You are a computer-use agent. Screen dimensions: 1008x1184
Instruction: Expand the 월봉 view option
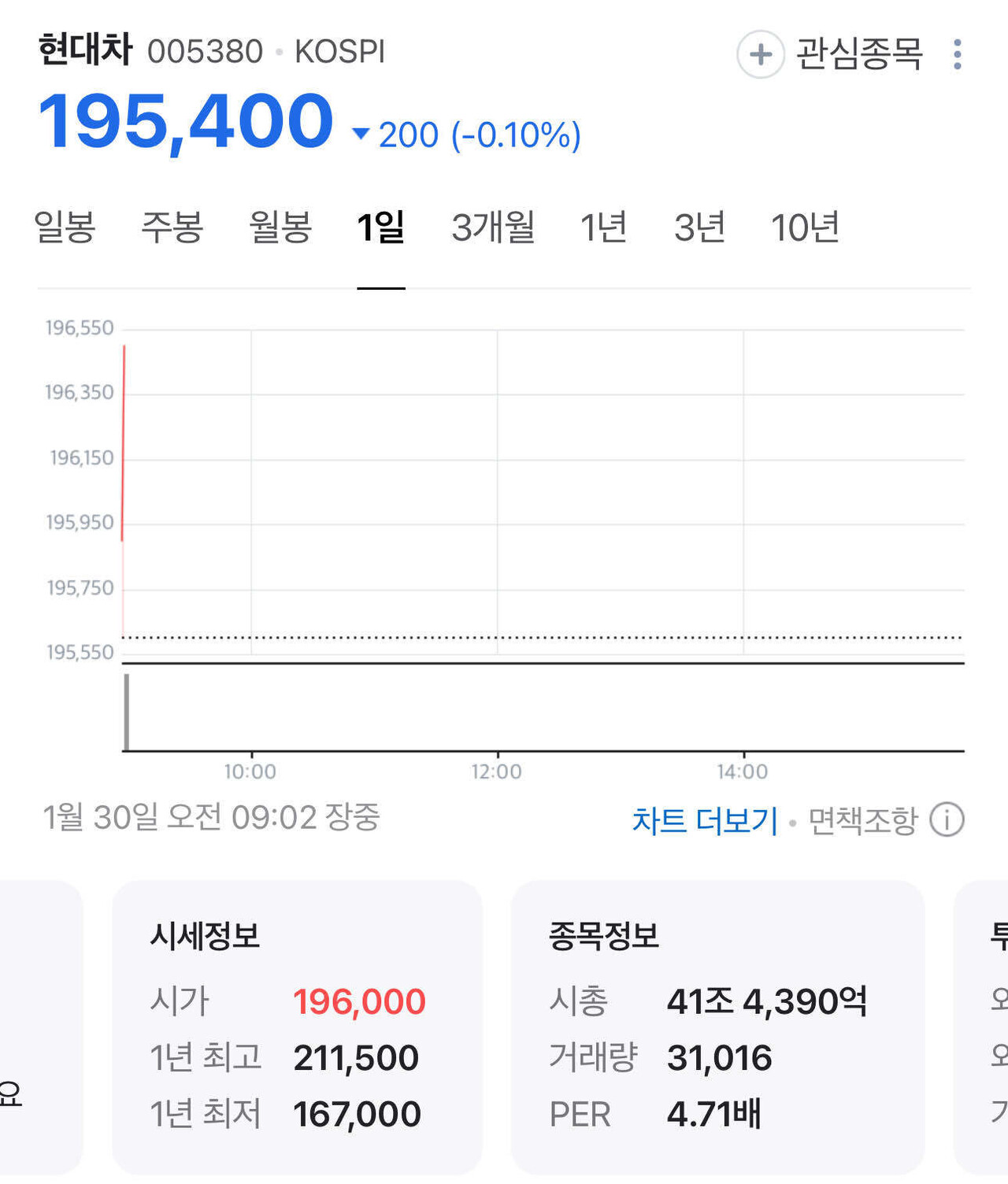click(x=280, y=227)
